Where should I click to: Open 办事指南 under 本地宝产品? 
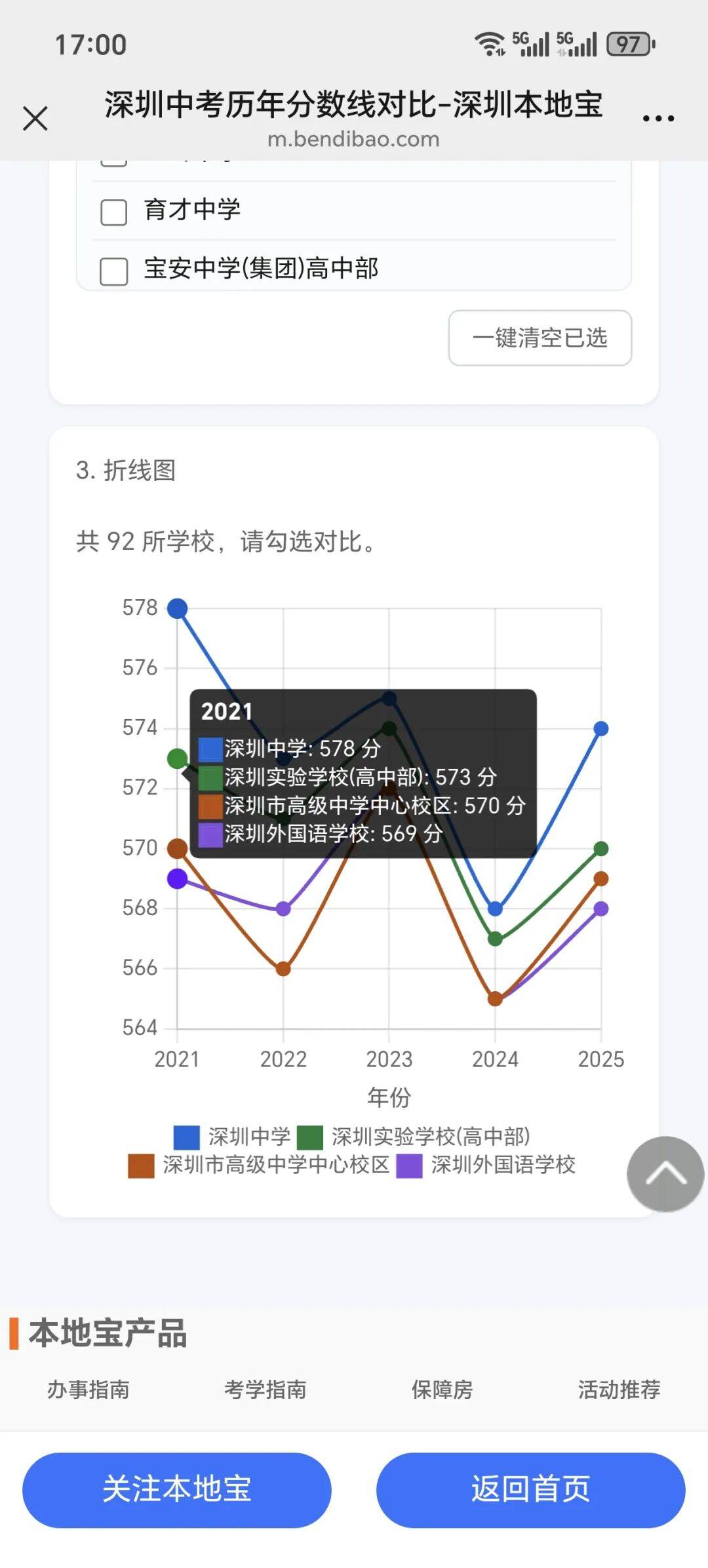88,1389
